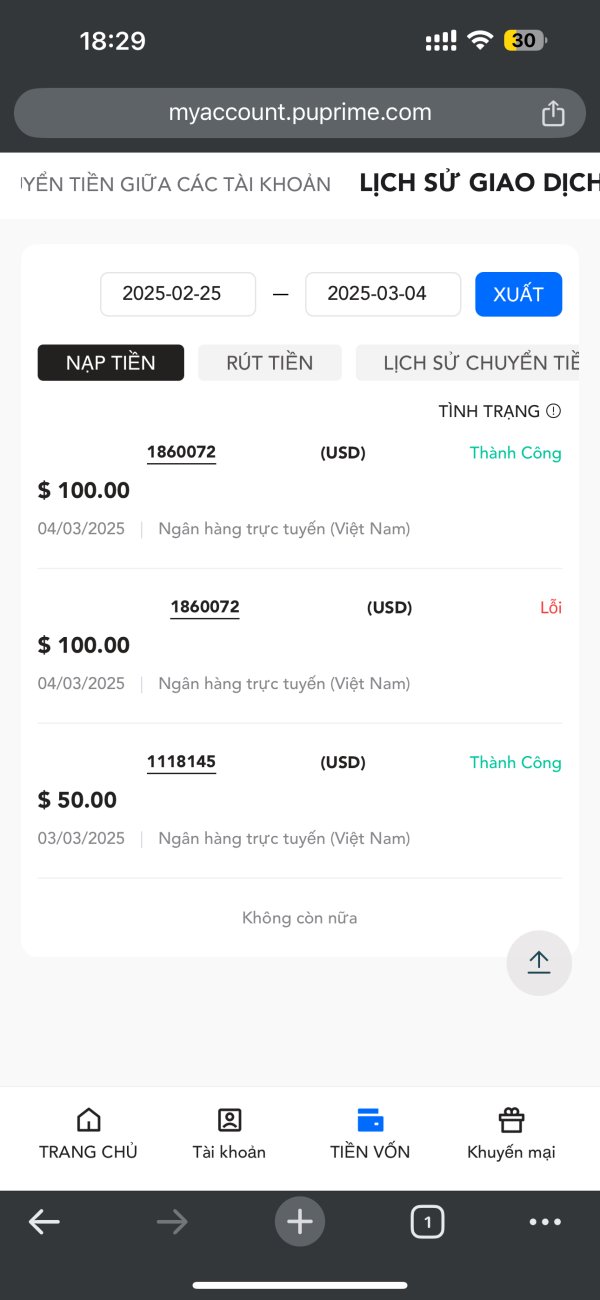Open the Tài khoản tab
Viewport: 600px width, 1300px height.
point(229,1134)
